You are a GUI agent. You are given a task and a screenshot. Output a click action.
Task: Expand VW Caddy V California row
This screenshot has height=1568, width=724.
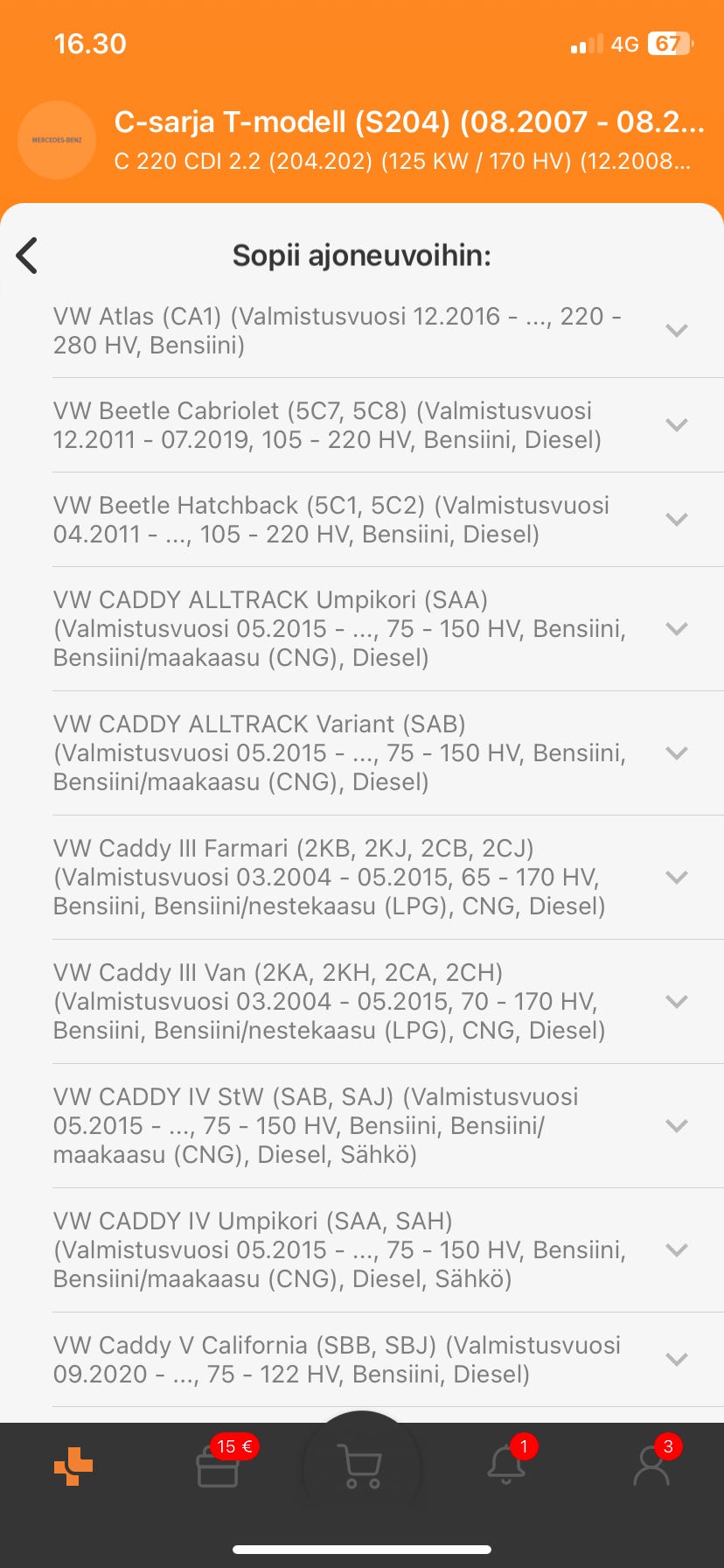677,1360
